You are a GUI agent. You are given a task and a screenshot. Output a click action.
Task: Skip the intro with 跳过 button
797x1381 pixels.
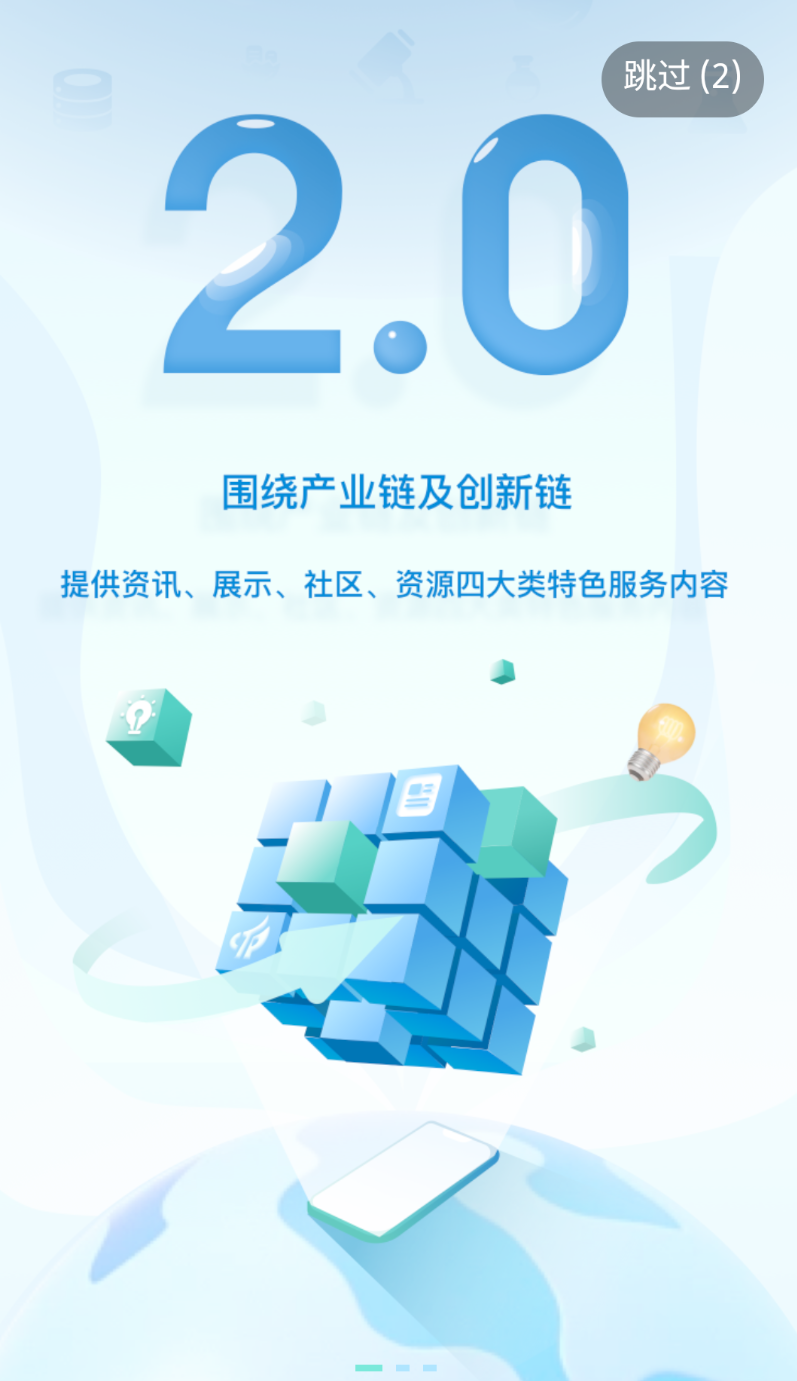point(682,78)
